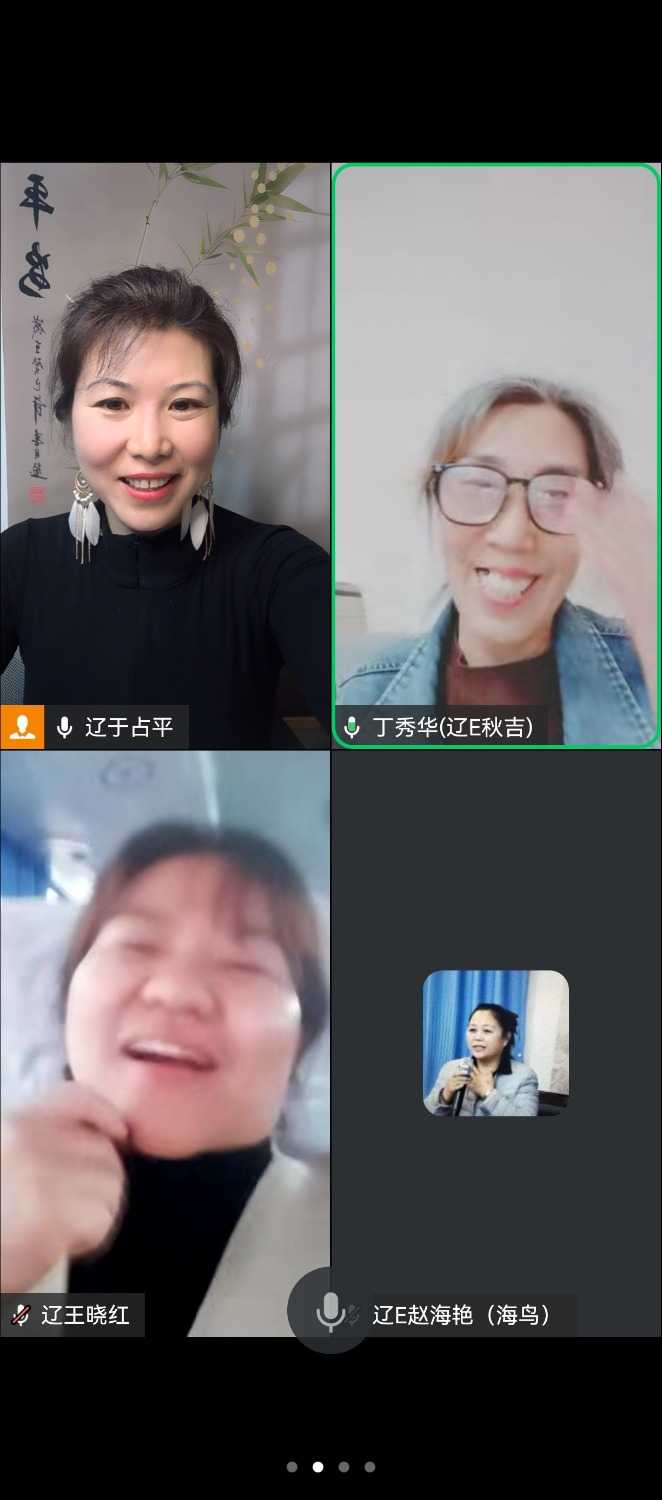Select 辽E赵海艳（海鸟）participant tile
Viewport: 662px width, 1500px height.
pos(496,1043)
